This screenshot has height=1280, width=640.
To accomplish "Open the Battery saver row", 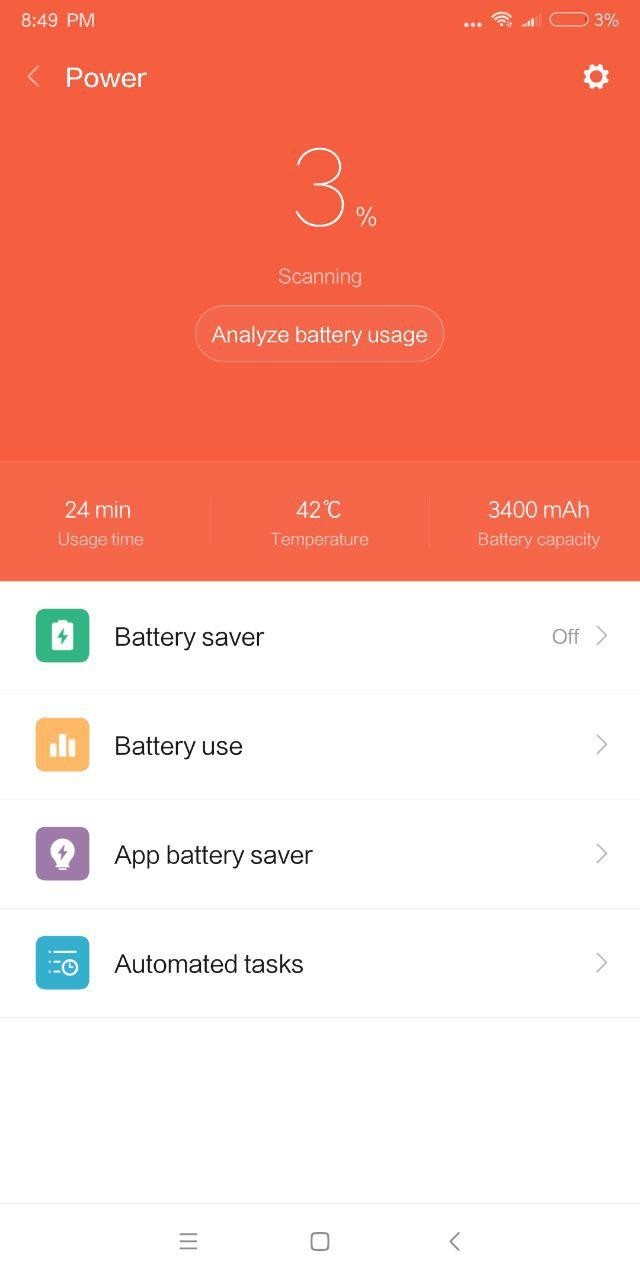I will [320, 636].
